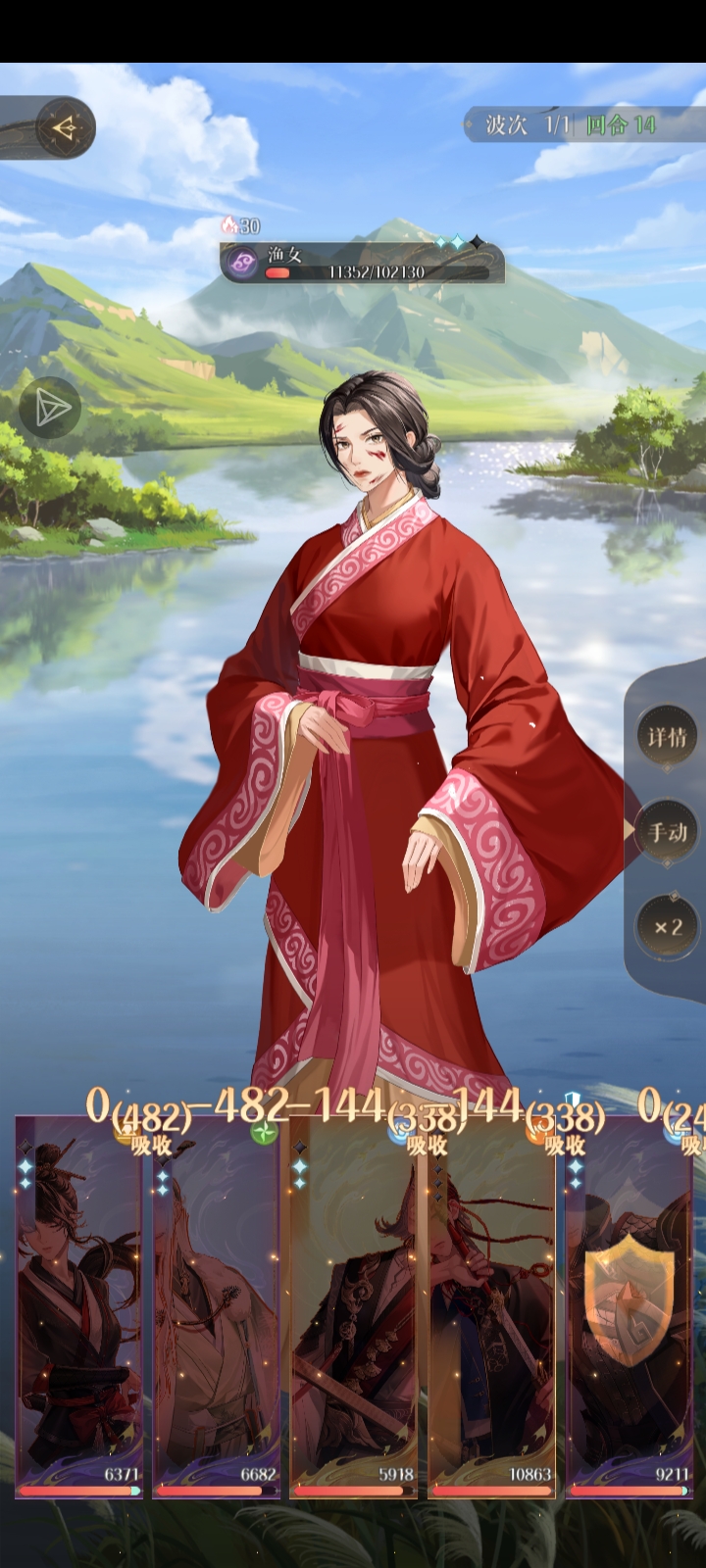Viewport: 706px width, 1568px height.
Task: Open battle details with 详情 button
Action: pos(667,737)
